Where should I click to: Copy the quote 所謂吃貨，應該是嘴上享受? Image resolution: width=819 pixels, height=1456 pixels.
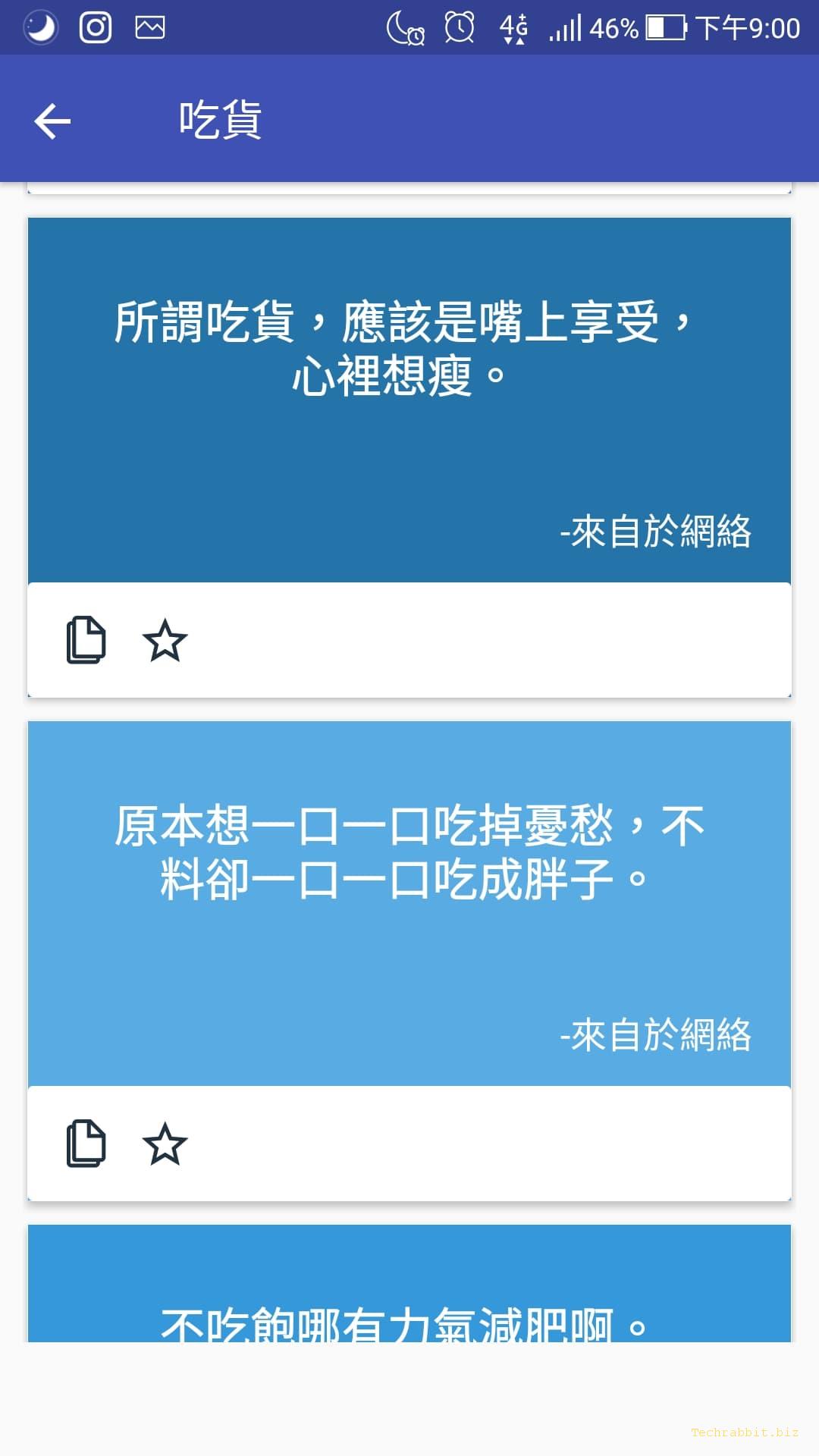[x=86, y=641]
